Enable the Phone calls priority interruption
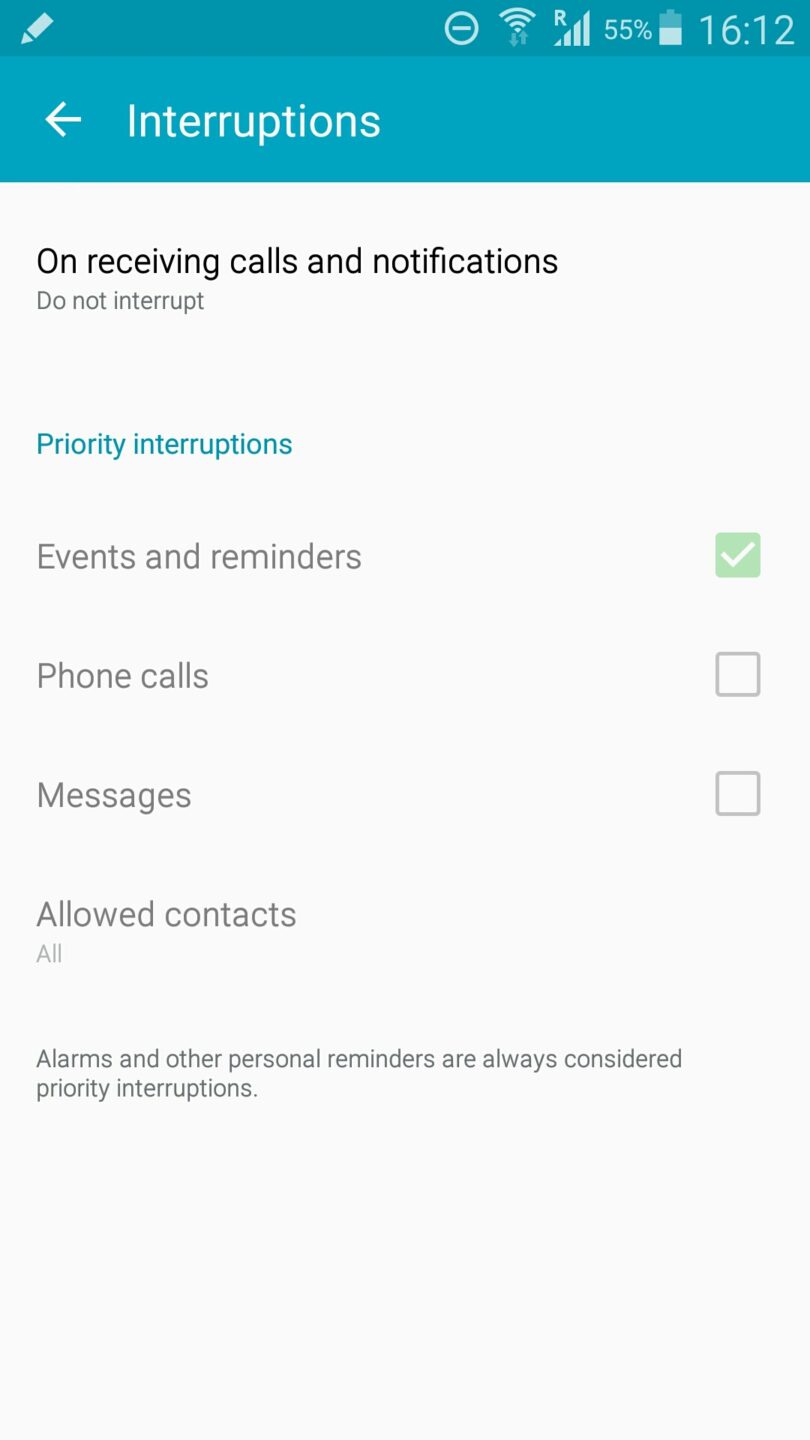Image resolution: width=810 pixels, height=1440 pixels. click(x=737, y=674)
